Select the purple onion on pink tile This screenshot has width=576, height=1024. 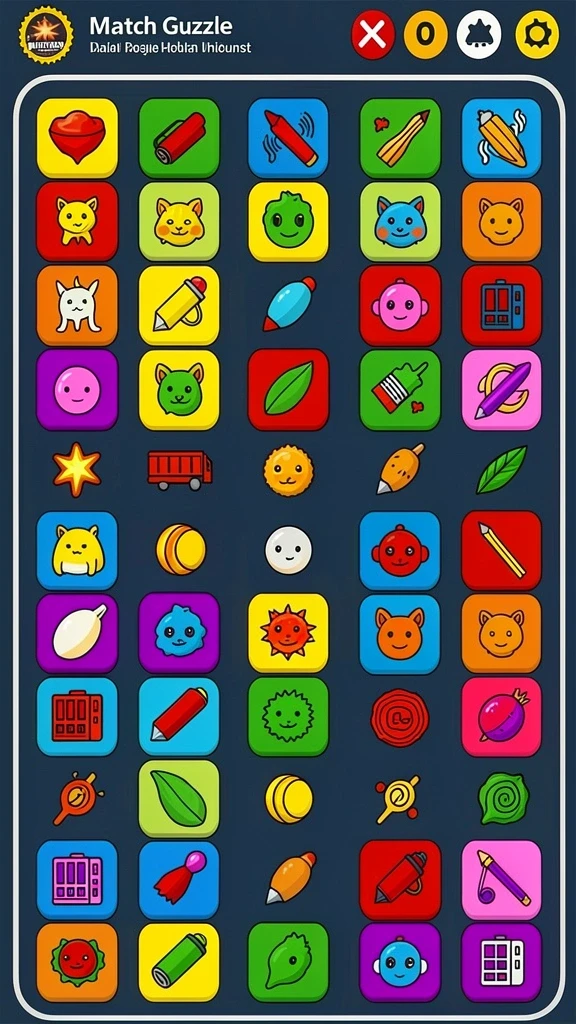502,716
